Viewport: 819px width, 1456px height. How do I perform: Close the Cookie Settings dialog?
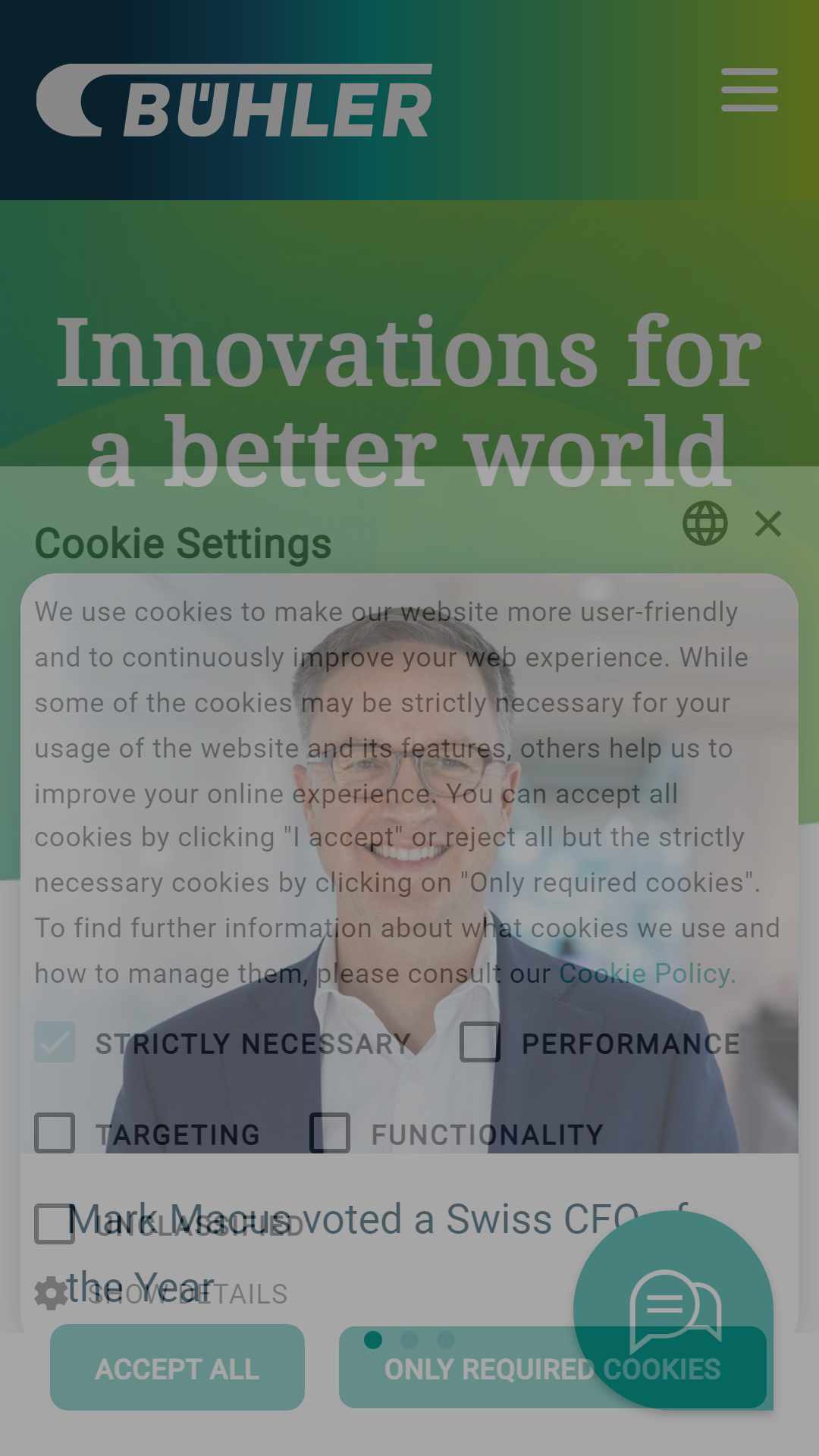[768, 523]
